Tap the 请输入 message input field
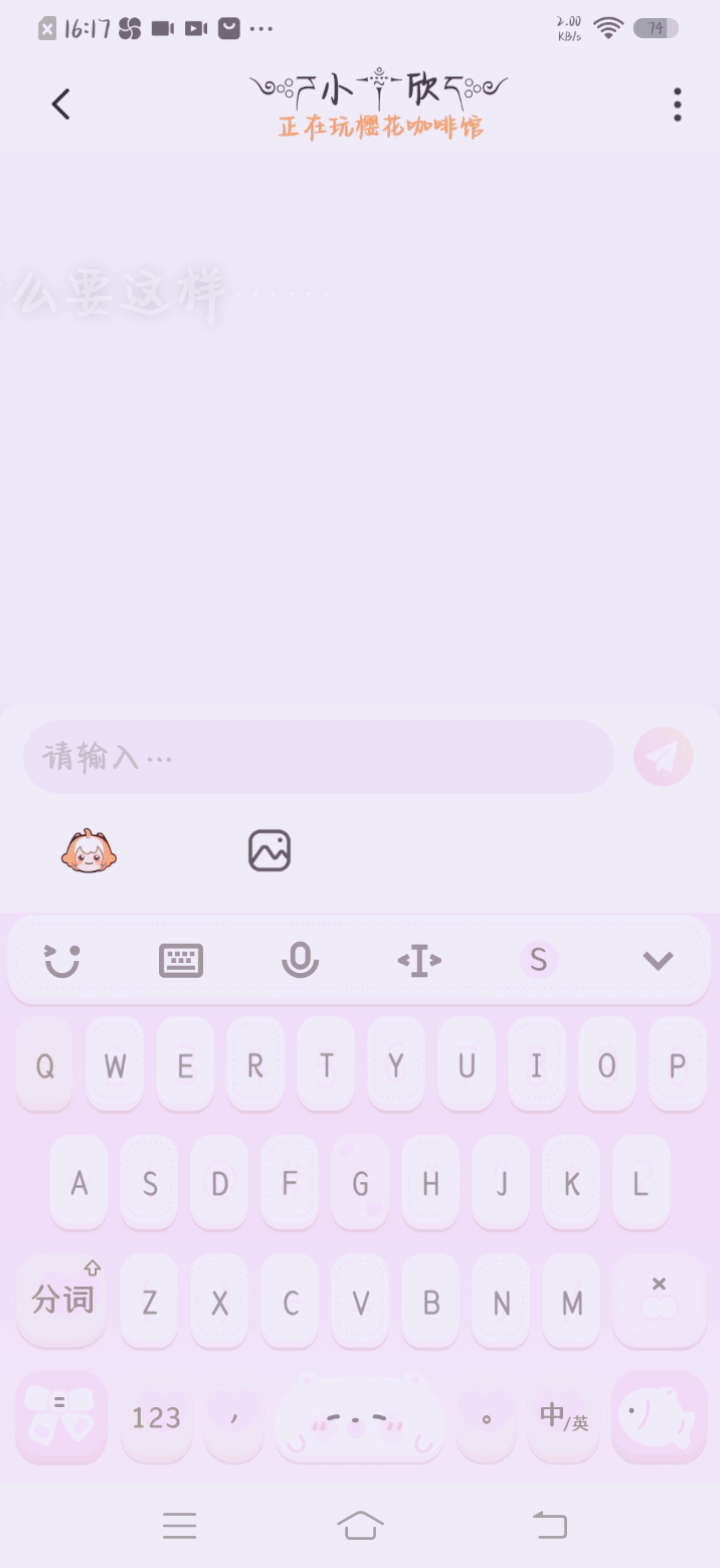This screenshot has width=720, height=1568. click(318, 757)
